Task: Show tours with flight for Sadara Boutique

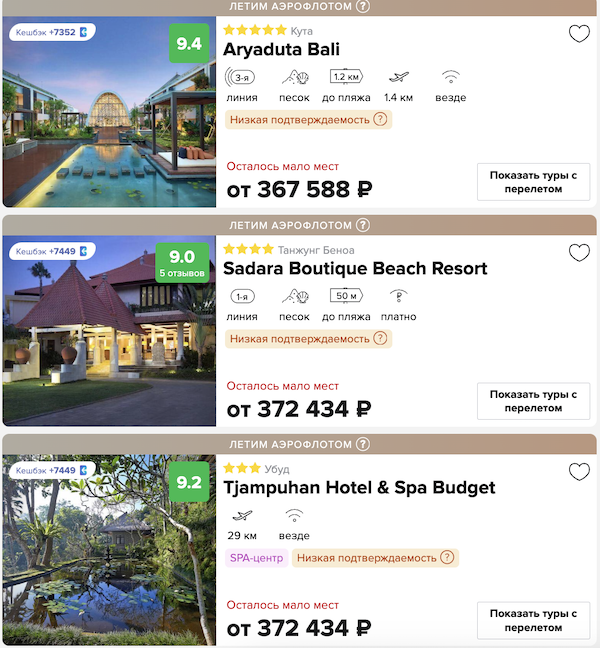Action: coord(533,401)
